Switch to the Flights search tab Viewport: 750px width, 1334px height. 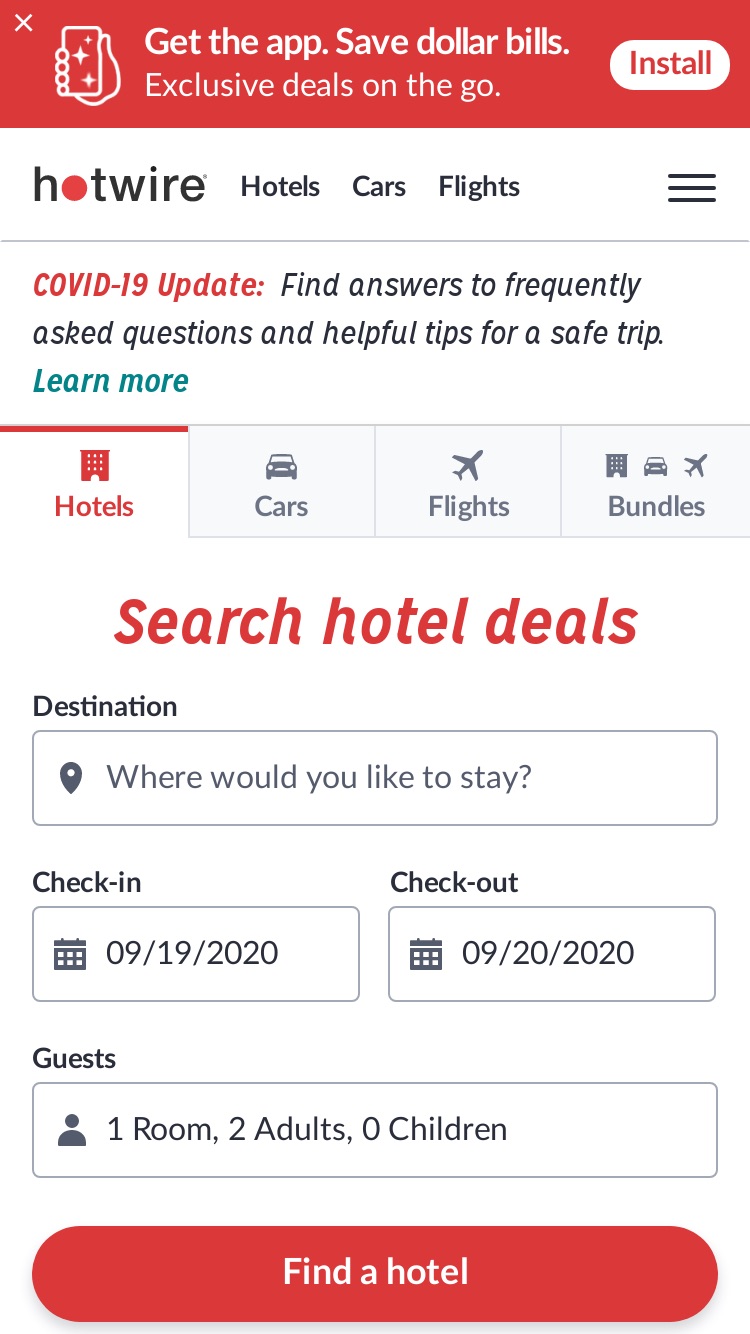[x=468, y=483]
